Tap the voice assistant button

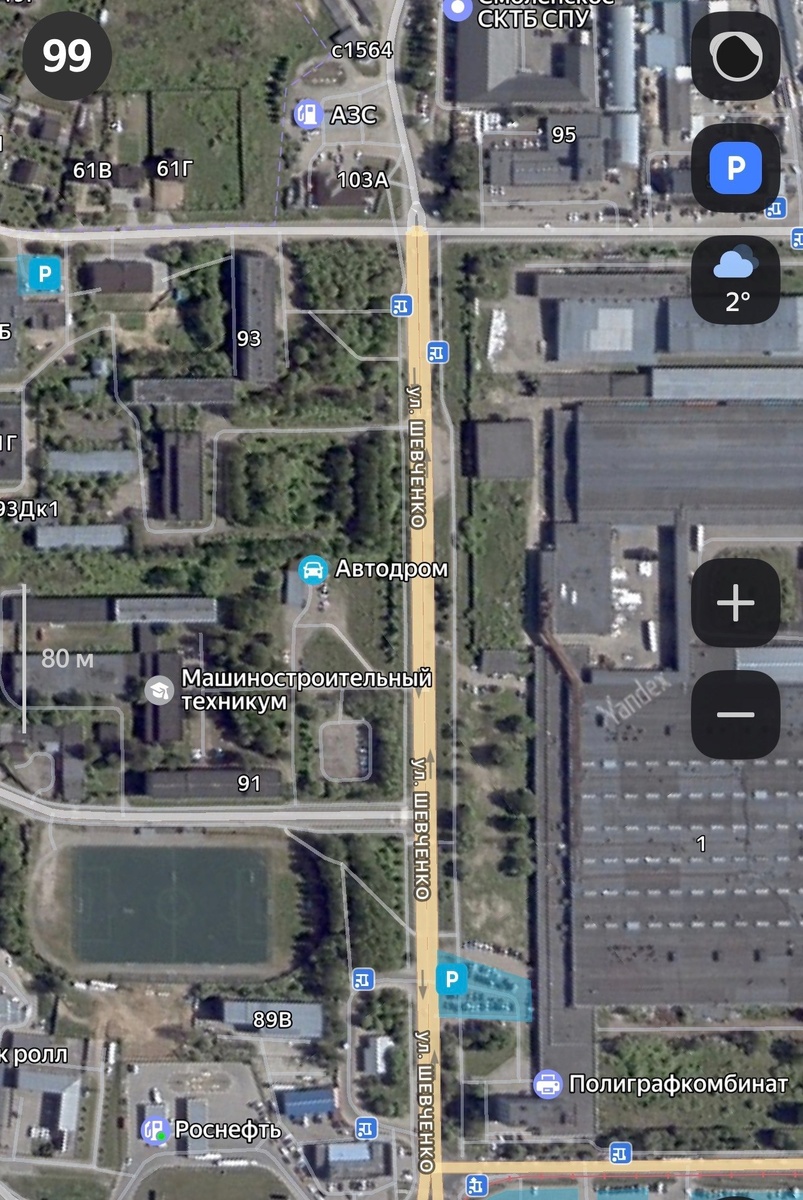tap(735, 57)
